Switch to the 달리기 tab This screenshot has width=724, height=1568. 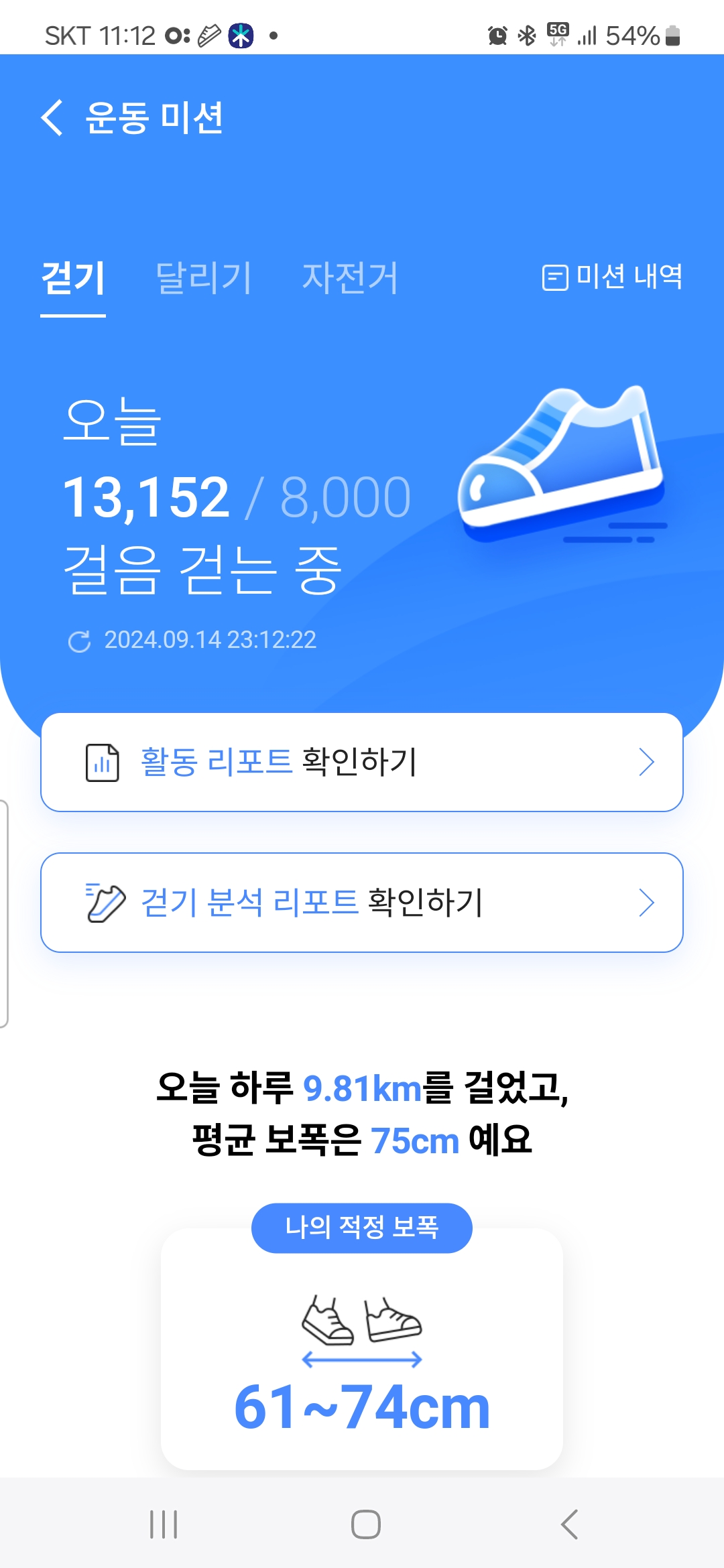point(203,279)
